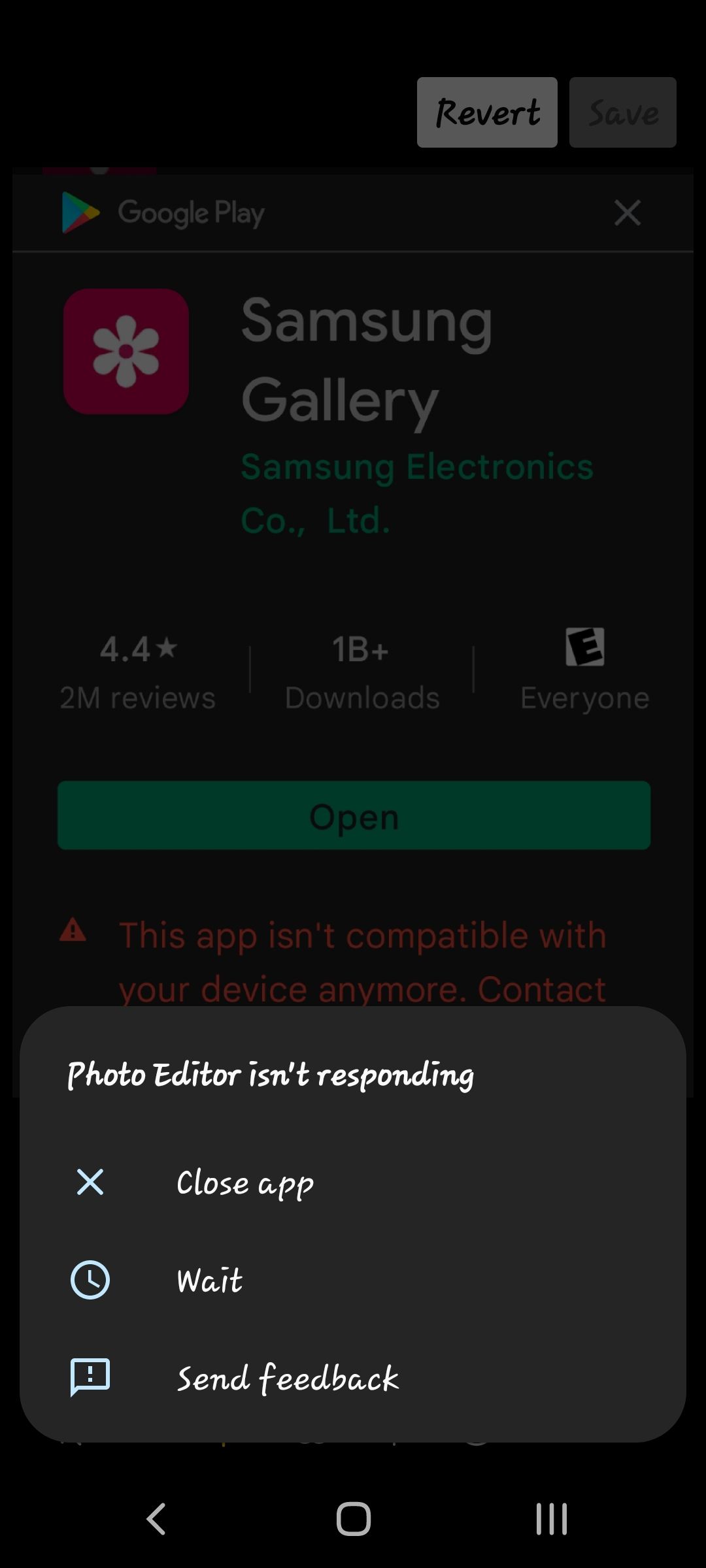Dismiss the Google Play sheet via X
The height and width of the screenshot is (1568, 706).
(x=627, y=212)
